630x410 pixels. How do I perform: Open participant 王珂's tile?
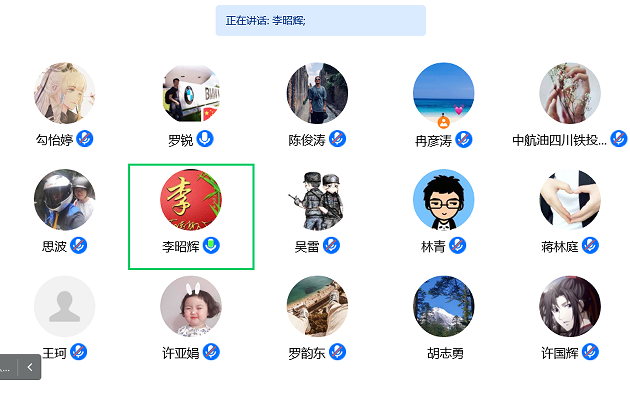(64, 306)
